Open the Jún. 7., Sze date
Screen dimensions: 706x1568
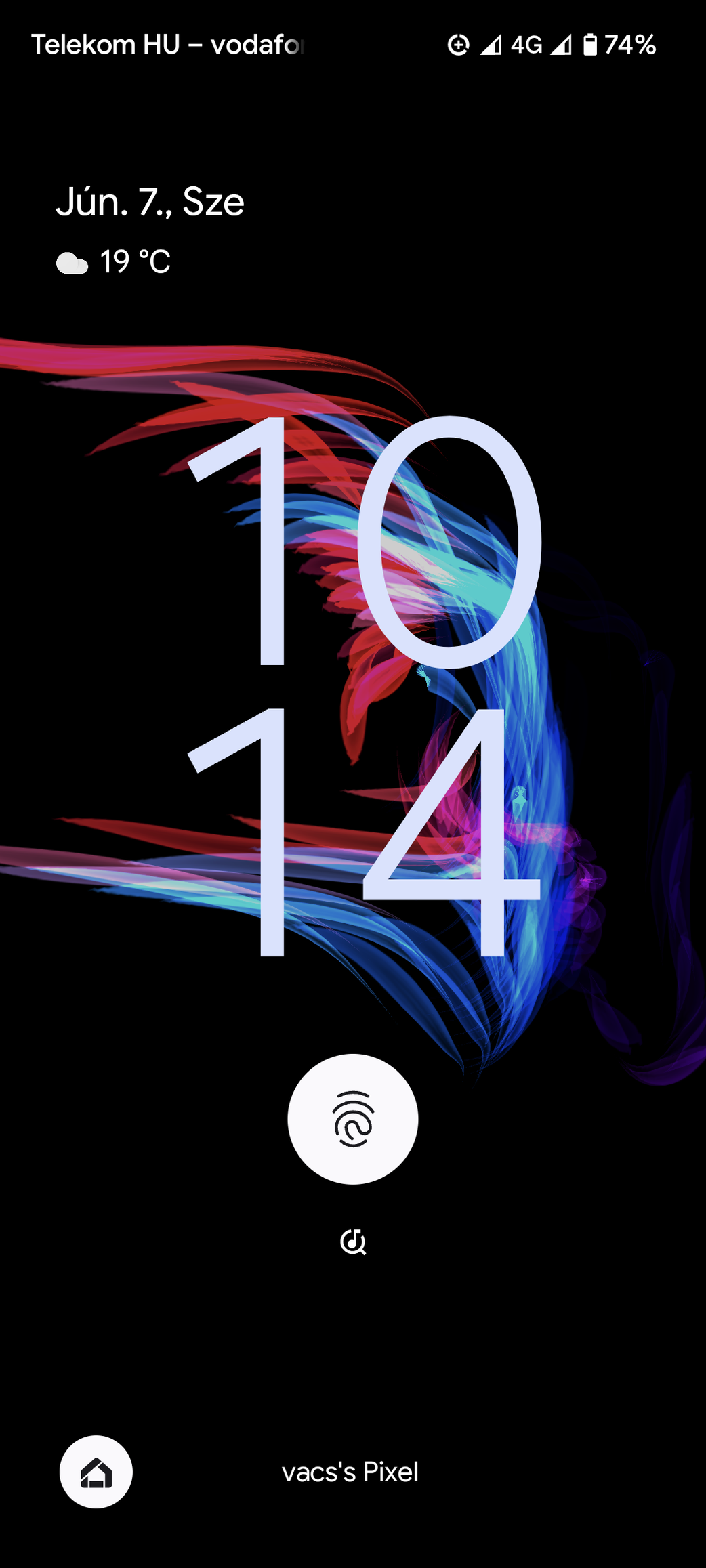(x=150, y=202)
